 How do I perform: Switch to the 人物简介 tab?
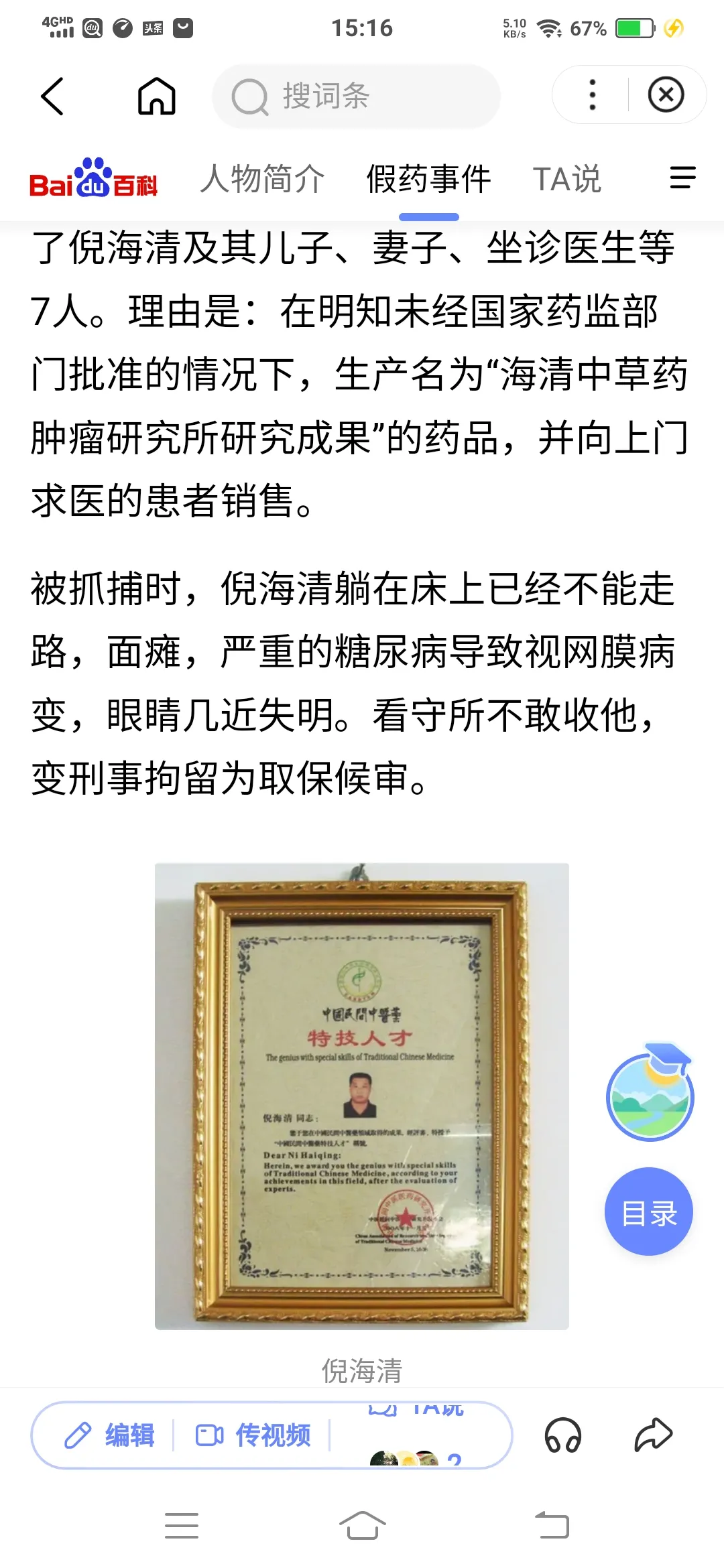[262, 180]
